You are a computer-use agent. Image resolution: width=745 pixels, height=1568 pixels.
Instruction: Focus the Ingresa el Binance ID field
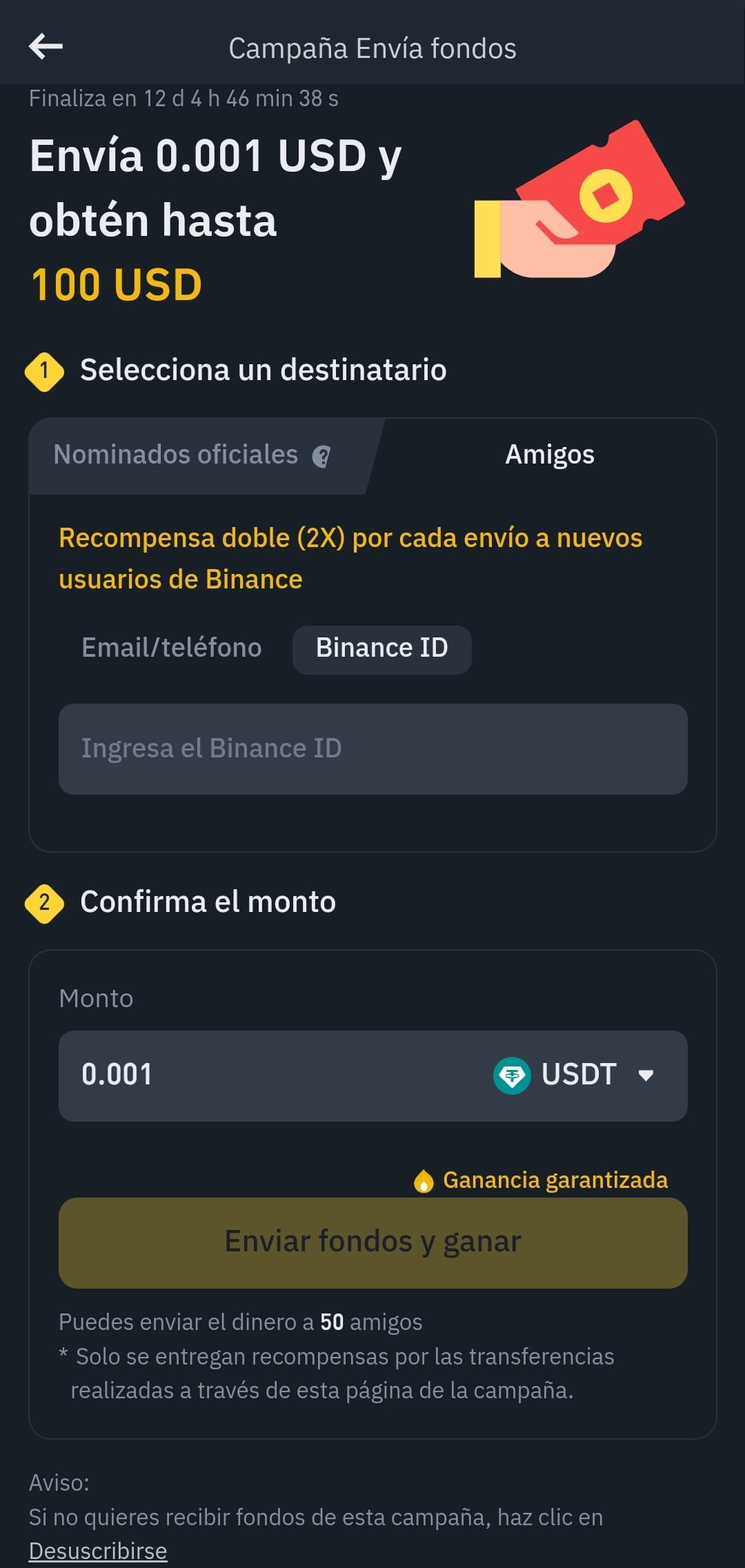pos(372,748)
